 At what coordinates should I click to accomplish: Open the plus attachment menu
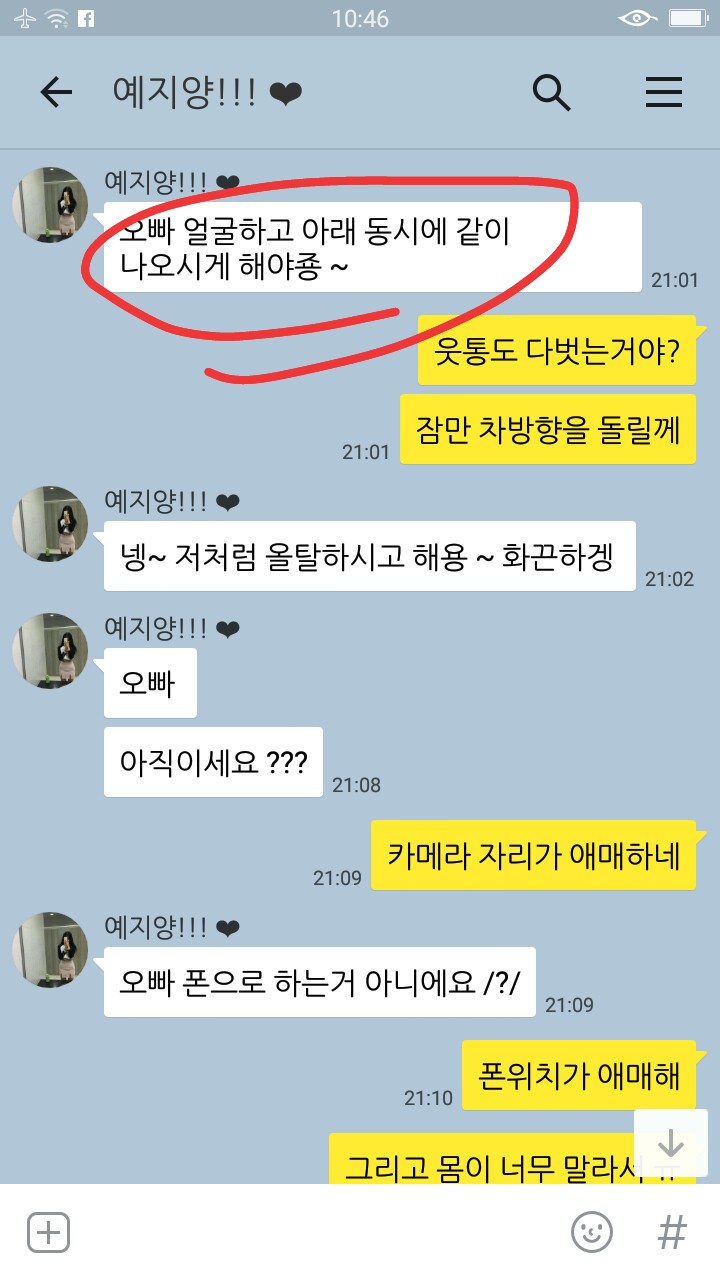[48, 1232]
